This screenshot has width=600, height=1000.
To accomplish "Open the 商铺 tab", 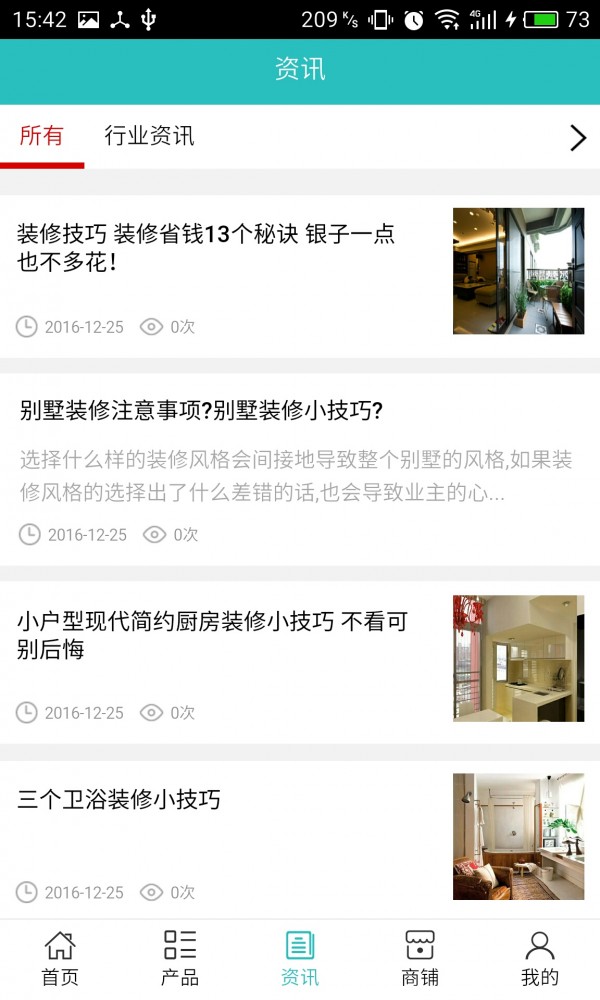I will pyautogui.click(x=420, y=958).
